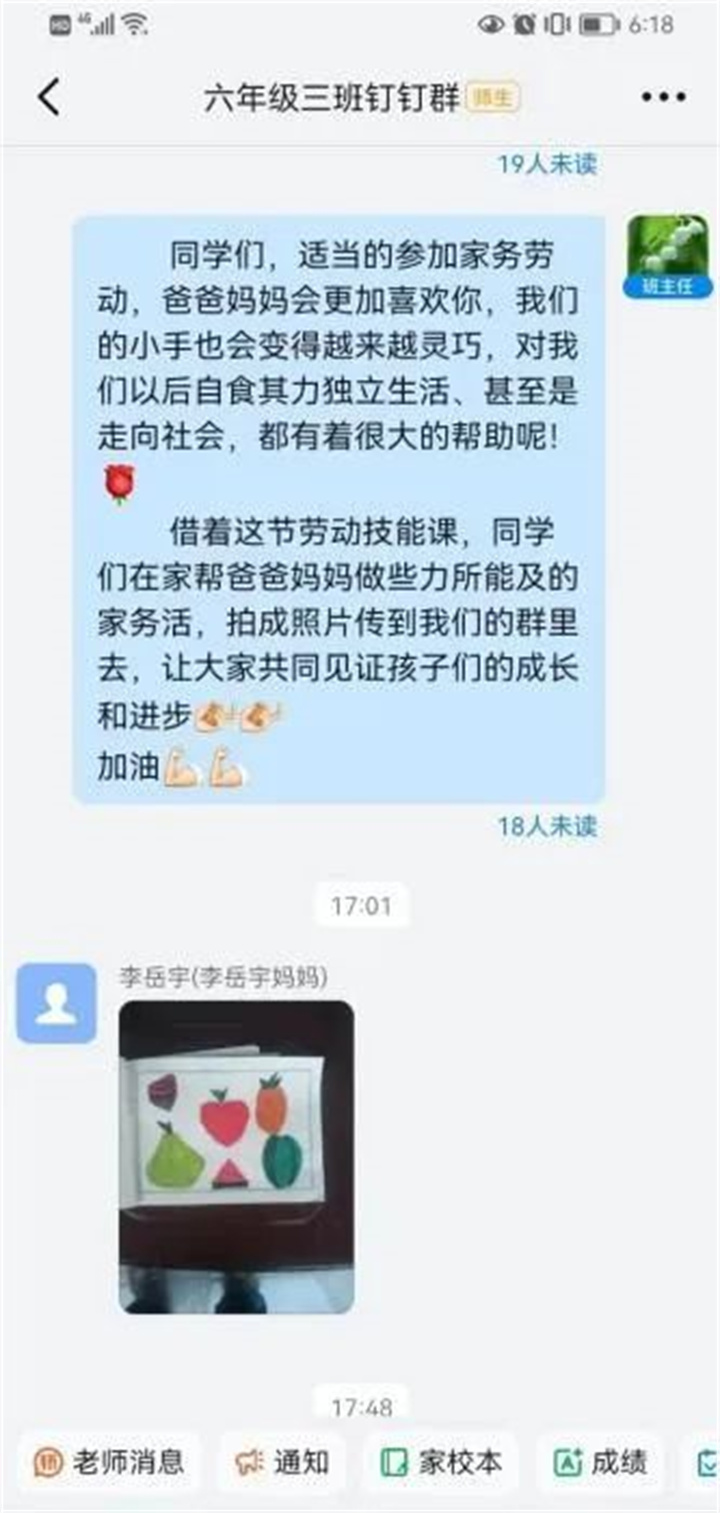This screenshot has height=1513, width=720.
Task: Open the 通知 shortcut
Action: [x=283, y=1462]
